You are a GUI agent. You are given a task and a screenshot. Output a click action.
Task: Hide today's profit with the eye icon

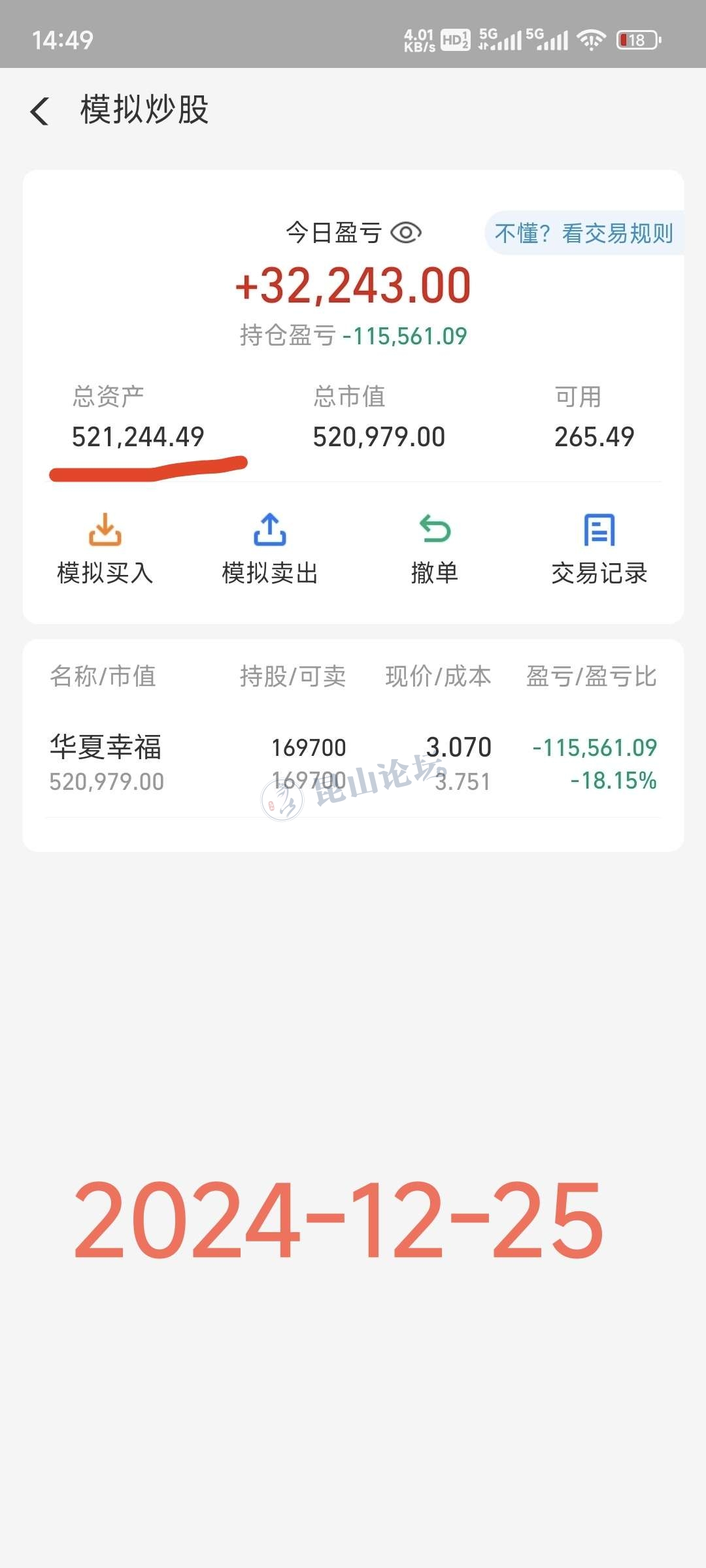click(406, 233)
